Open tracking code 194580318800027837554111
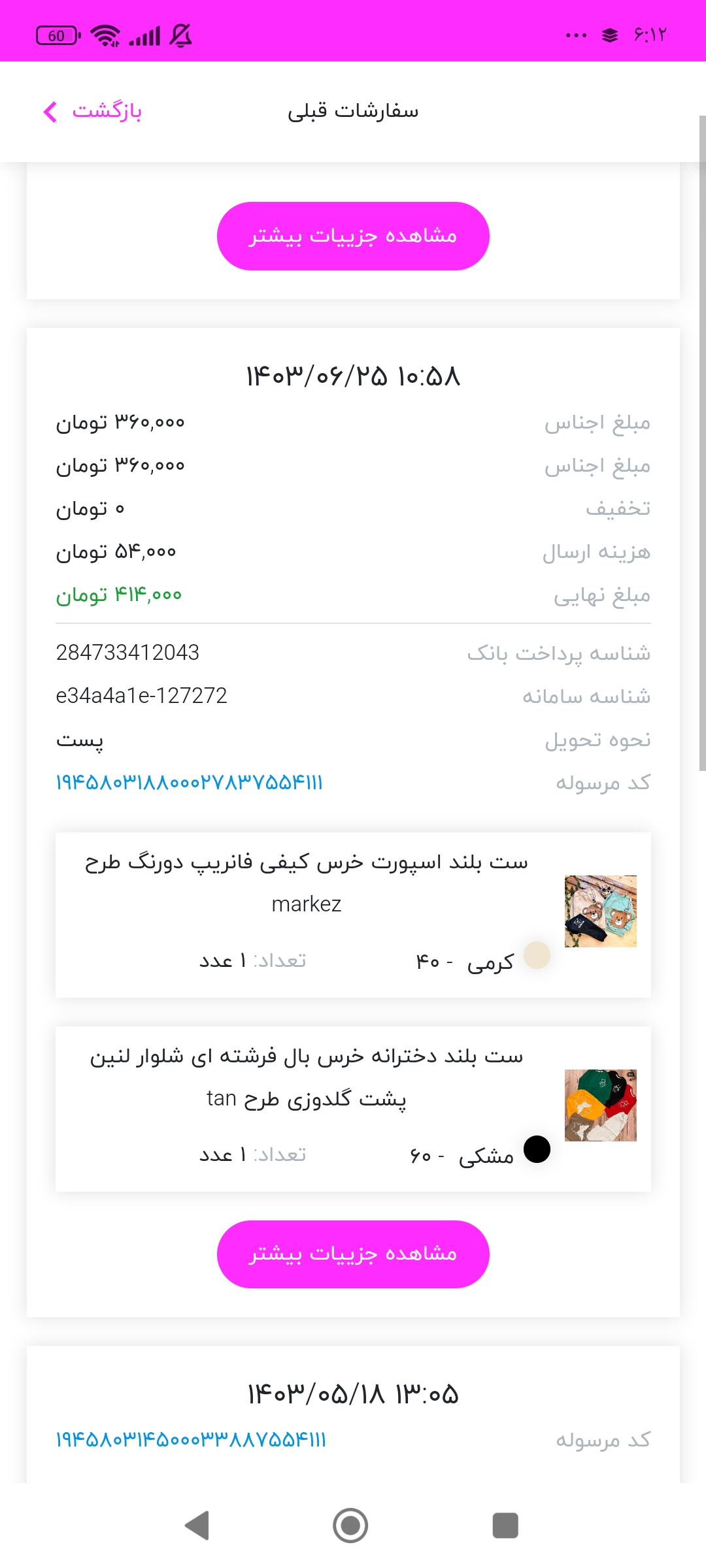Viewport: 706px width, 1568px height. coord(190,783)
